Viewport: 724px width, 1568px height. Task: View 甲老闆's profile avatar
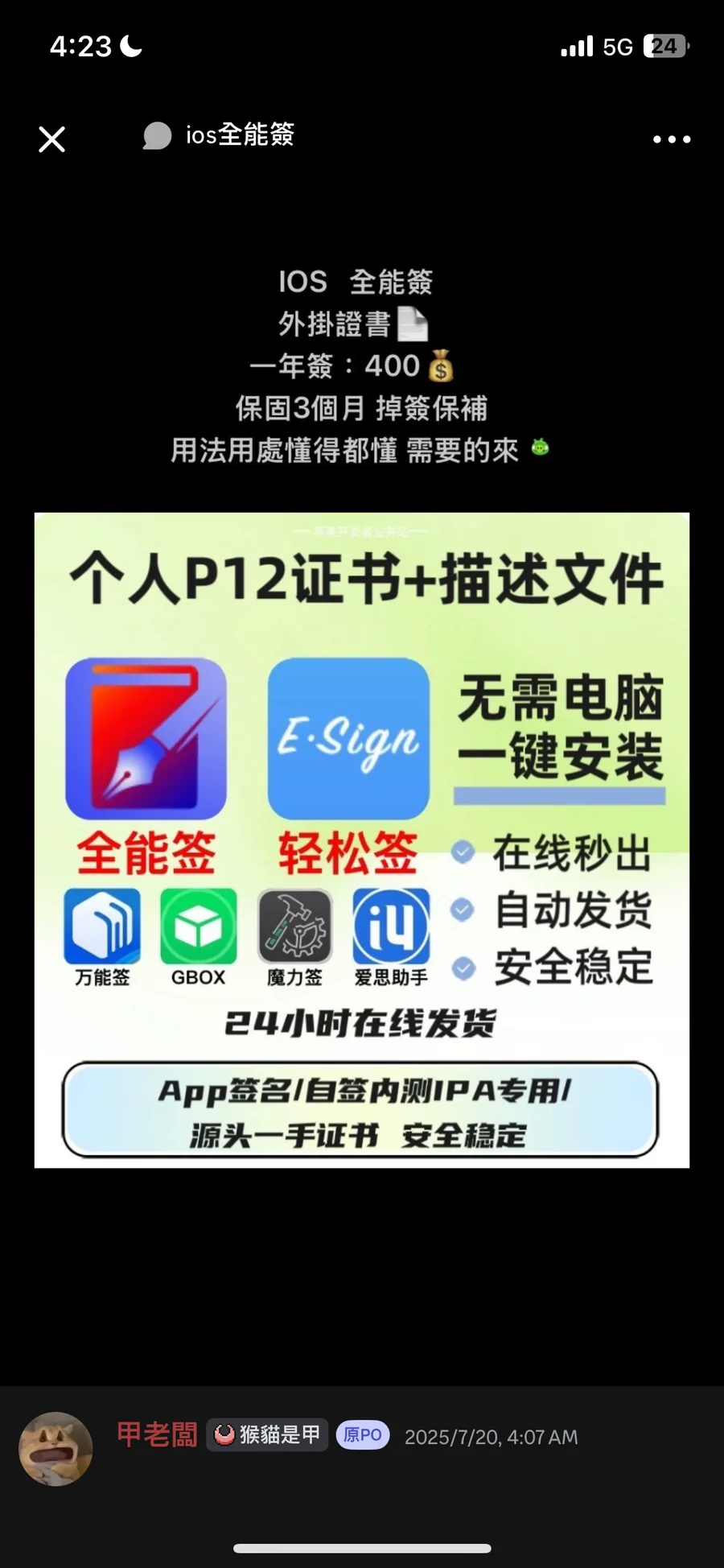pyautogui.click(x=56, y=1448)
